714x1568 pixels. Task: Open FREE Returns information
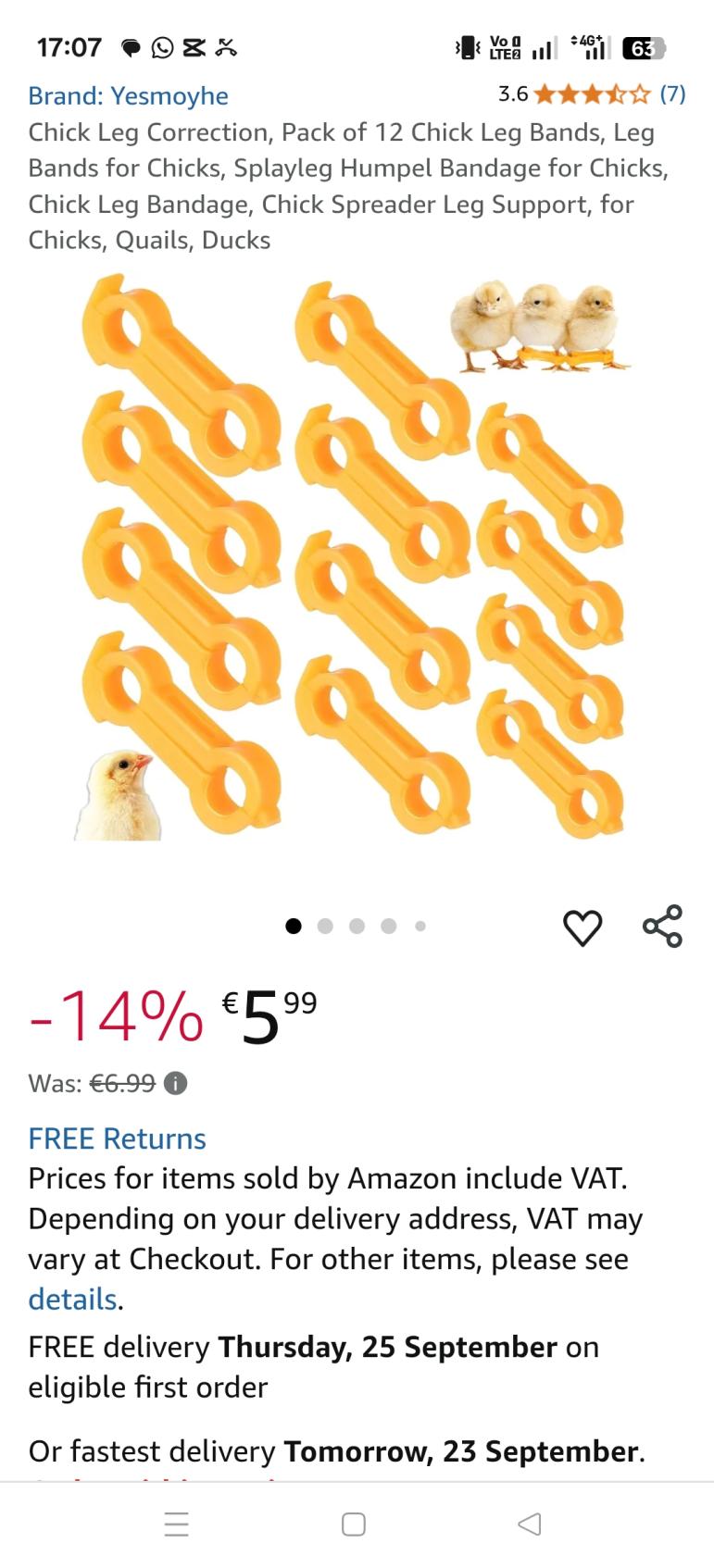(x=117, y=1139)
